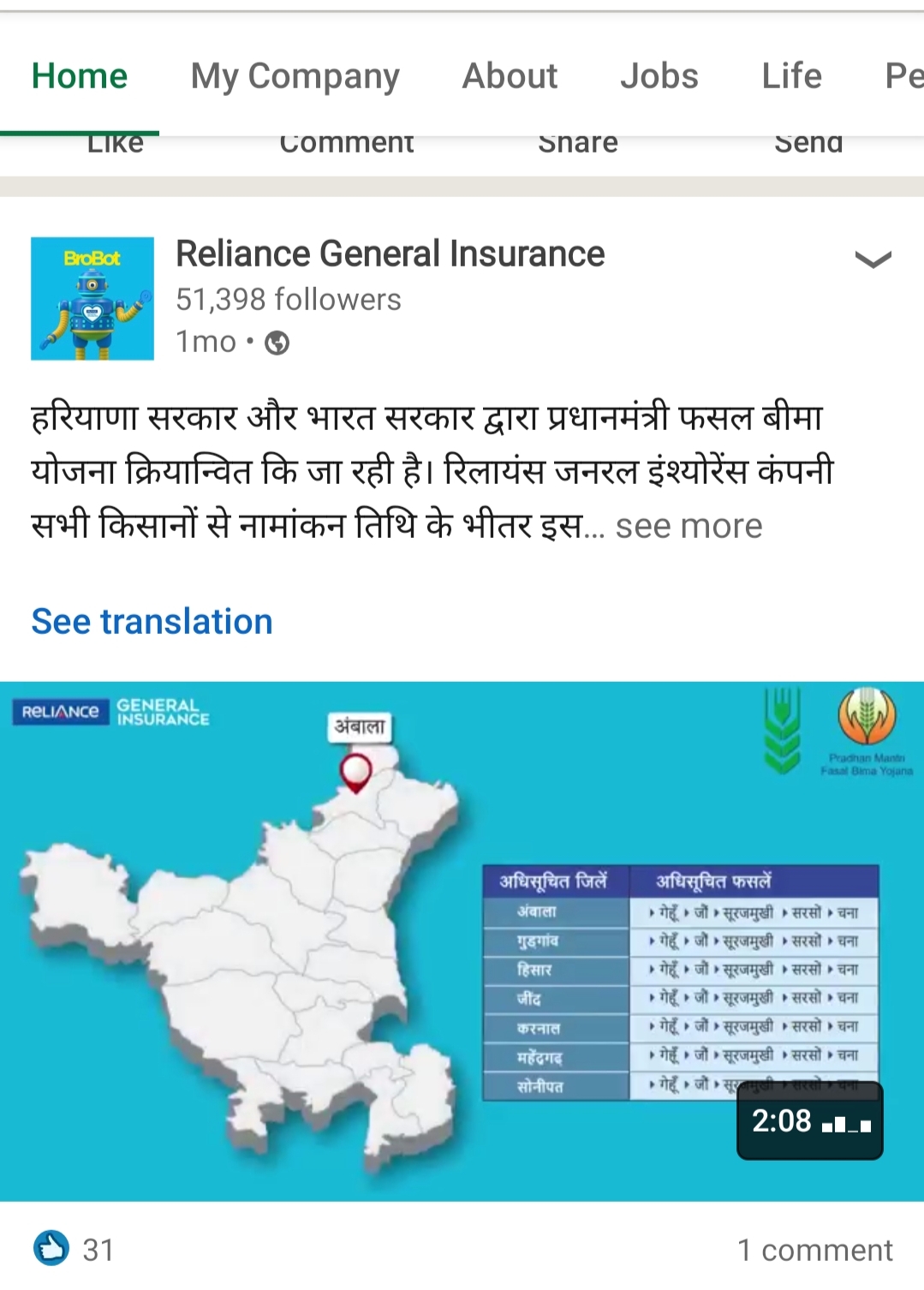Play the Haryana map video

[462, 941]
